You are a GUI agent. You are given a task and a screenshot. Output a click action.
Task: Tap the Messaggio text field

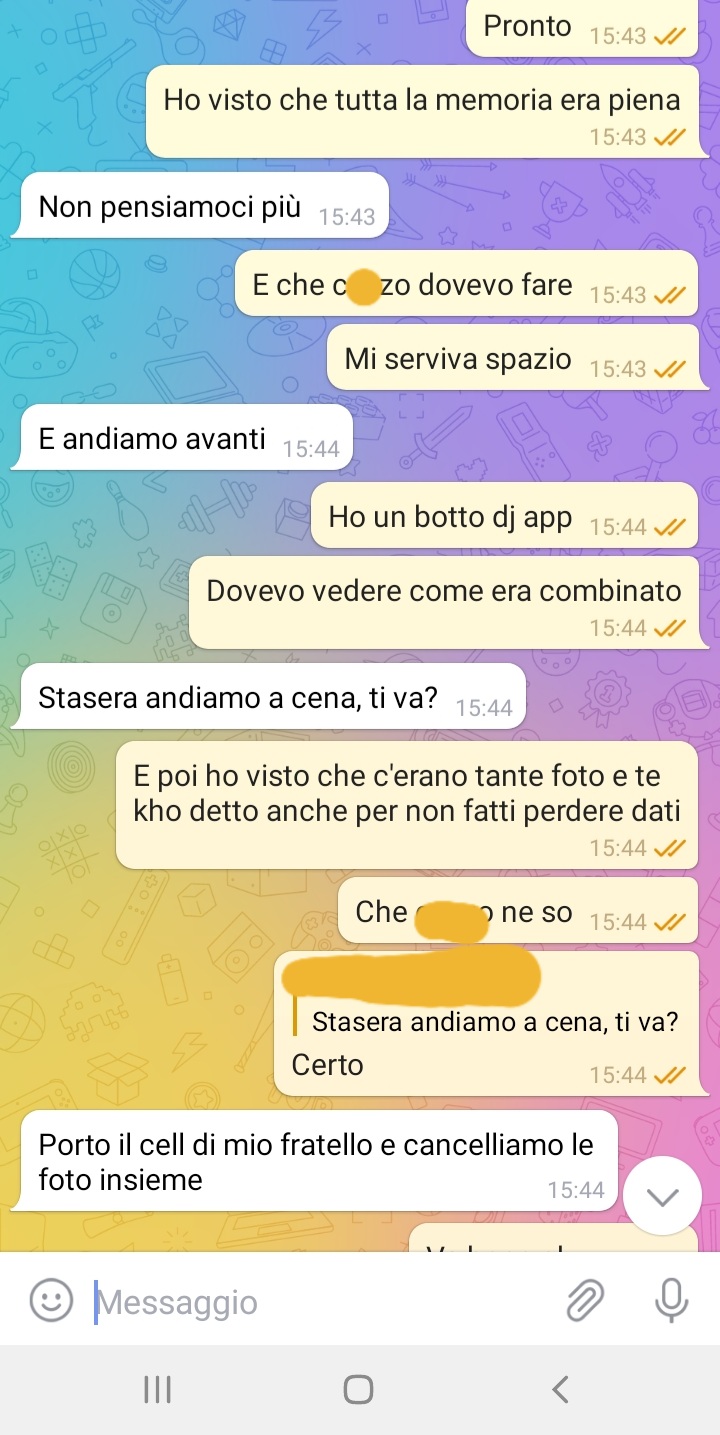coord(320,1302)
